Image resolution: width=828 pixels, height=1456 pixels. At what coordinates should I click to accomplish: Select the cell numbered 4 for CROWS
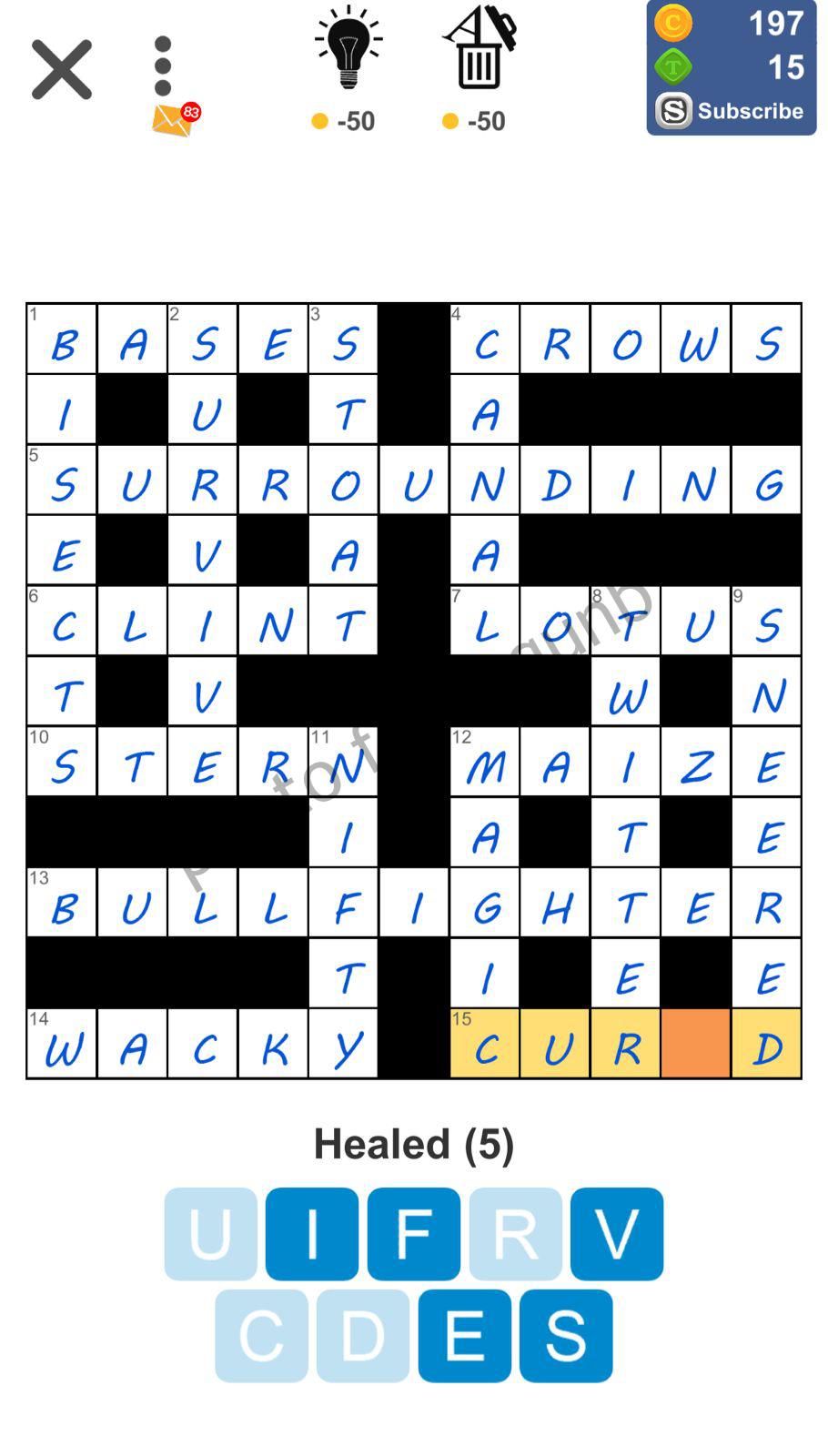(x=485, y=339)
